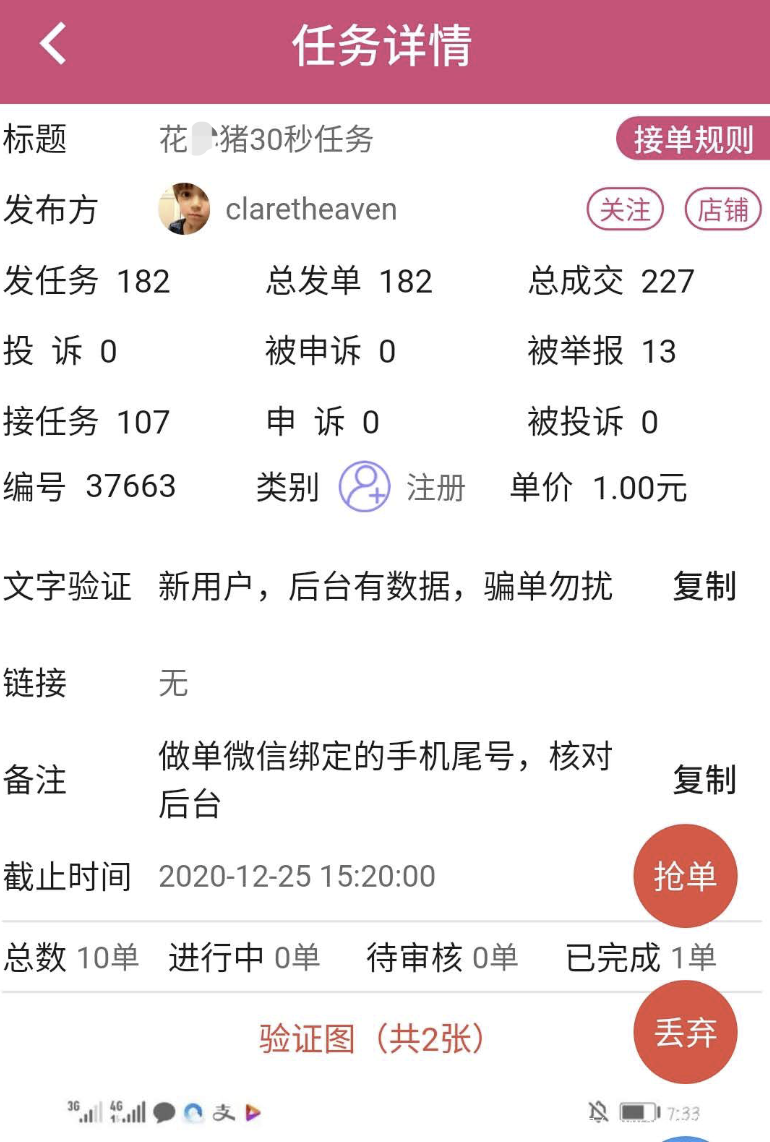Viewport: 770px width, 1142px height.
Task: Follow publisher with the 关注 button
Action: 625,210
